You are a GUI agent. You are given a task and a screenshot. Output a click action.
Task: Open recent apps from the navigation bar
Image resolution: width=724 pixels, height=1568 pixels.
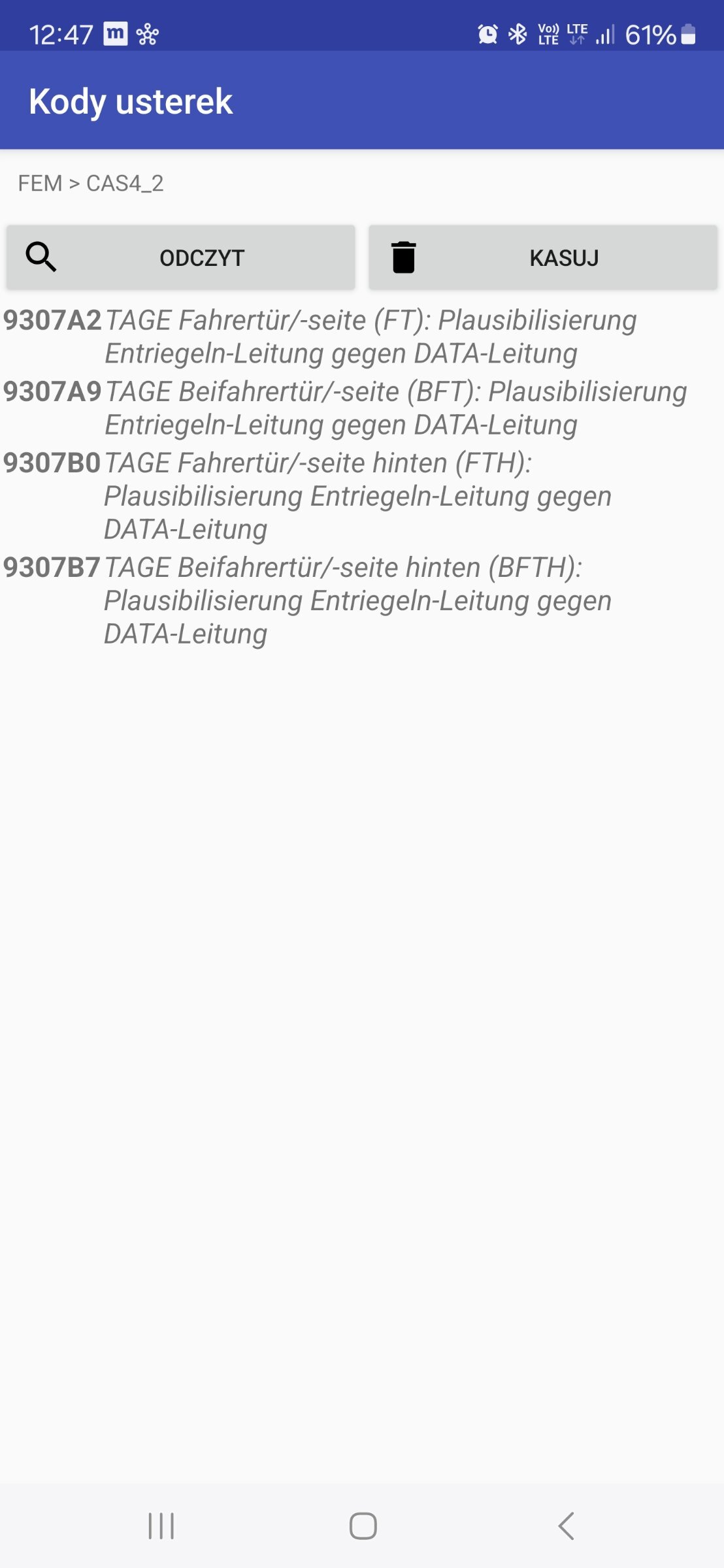click(161, 1526)
